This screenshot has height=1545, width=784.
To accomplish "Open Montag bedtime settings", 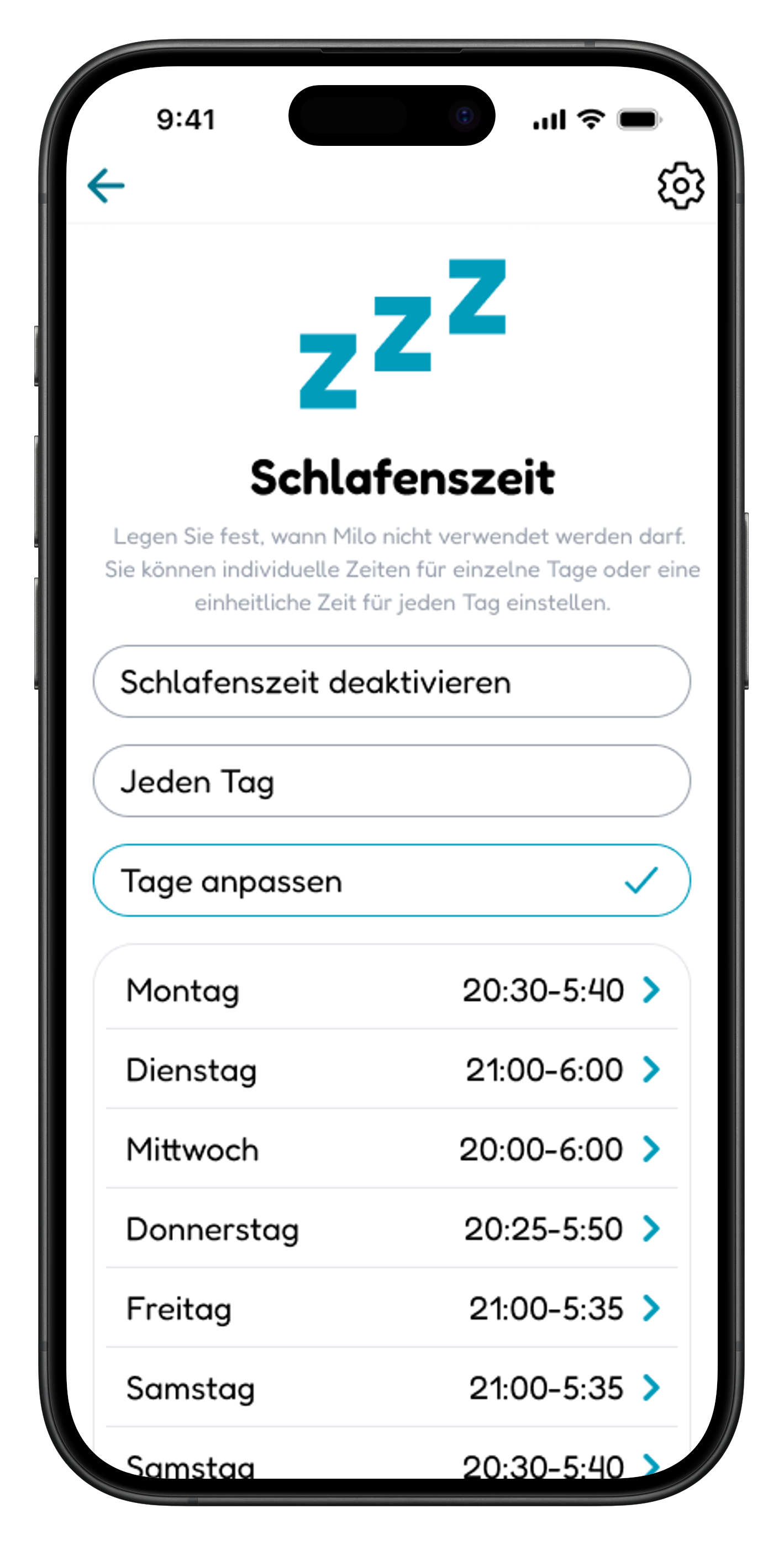I will [x=392, y=990].
